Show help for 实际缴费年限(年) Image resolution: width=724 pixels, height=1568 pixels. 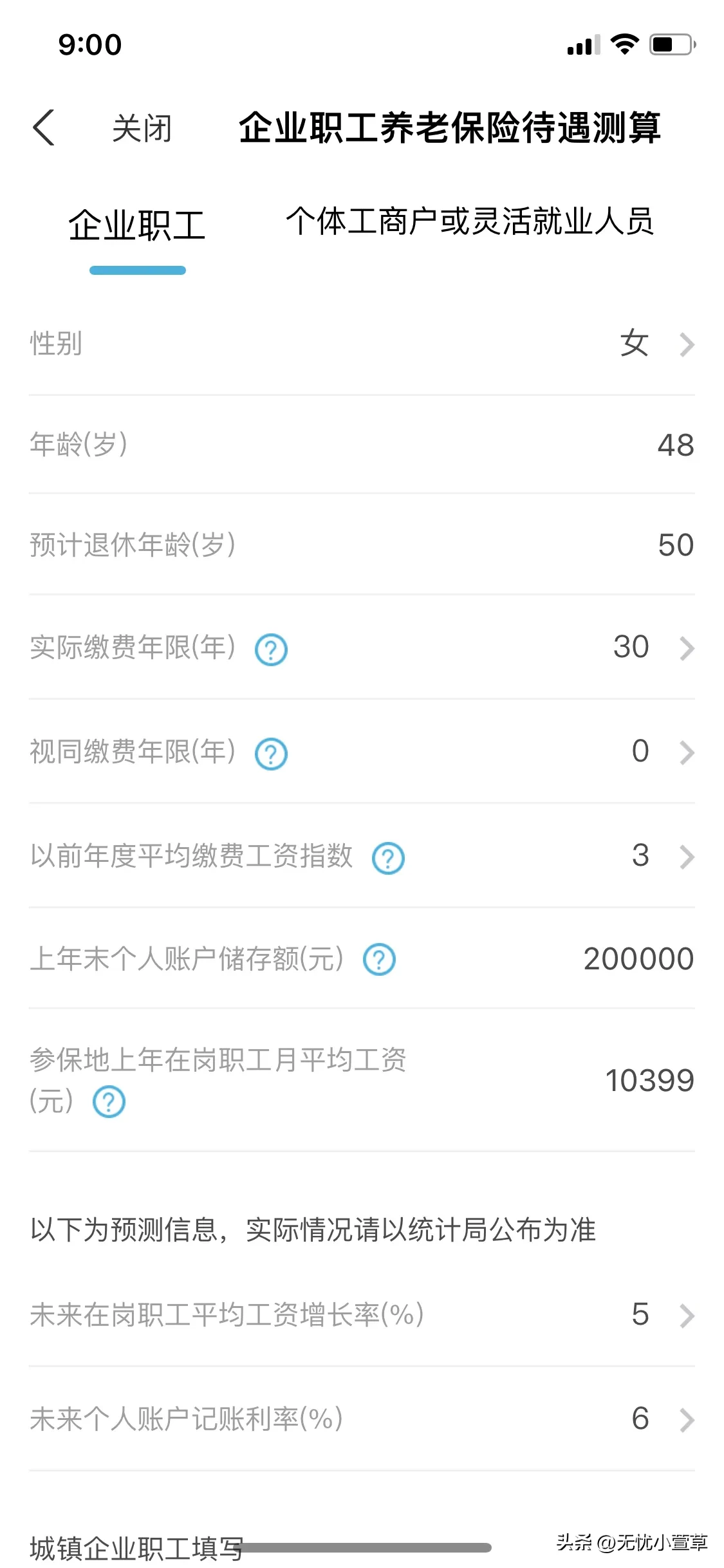click(x=271, y=649)
